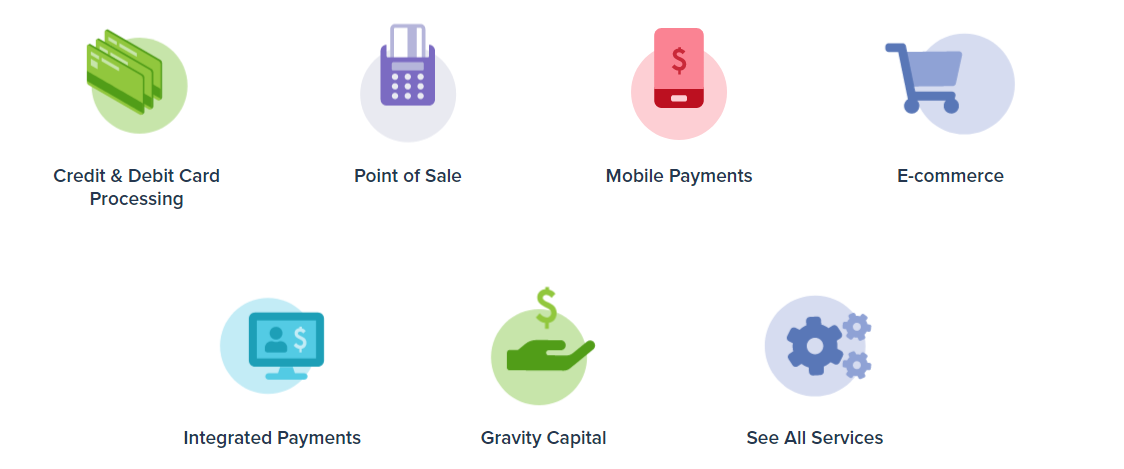Choose See All Services

815,438
